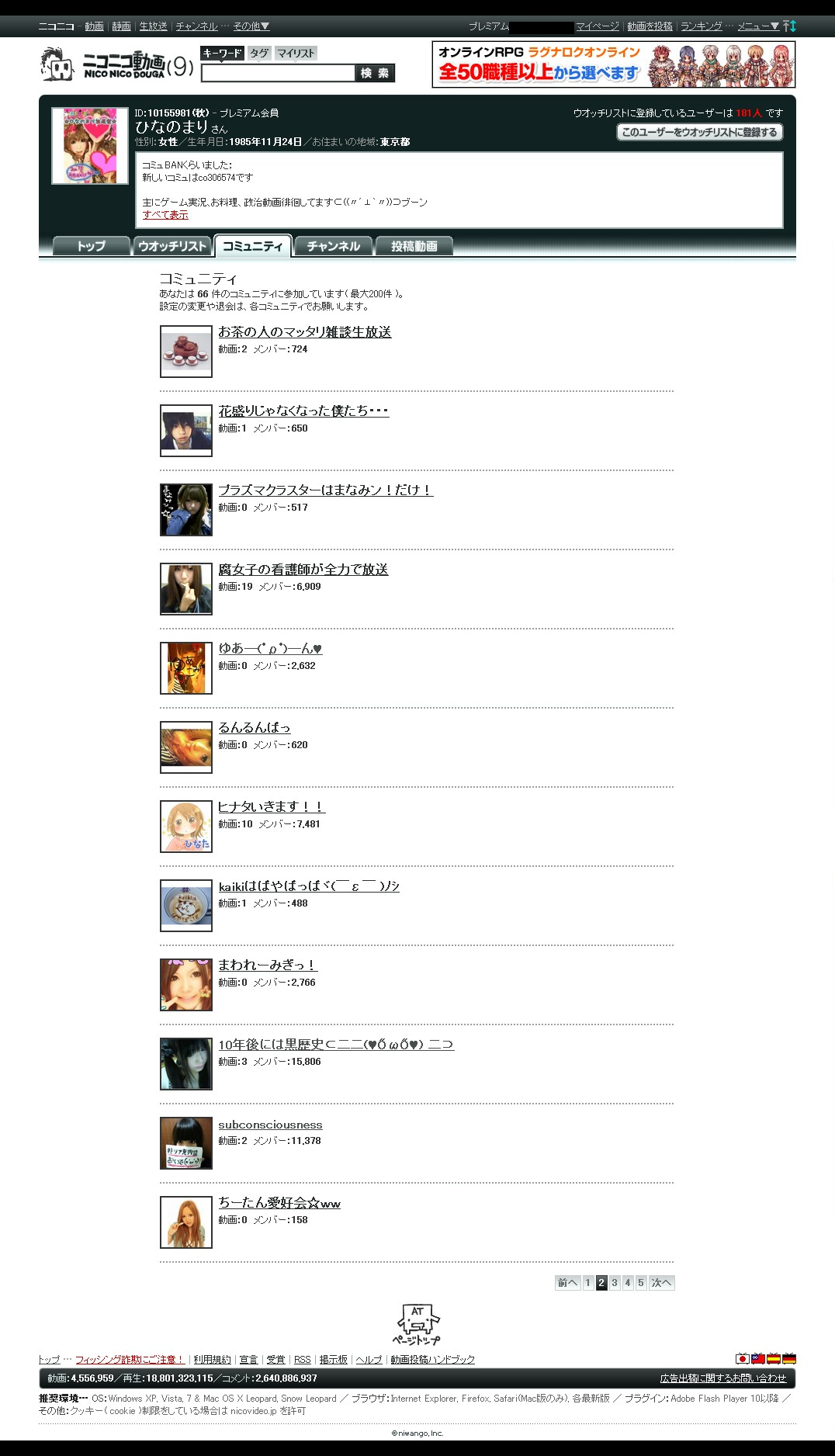Screen dimensions: 835x1456
Task: Tap the 検索 search button
Action: 376,73
